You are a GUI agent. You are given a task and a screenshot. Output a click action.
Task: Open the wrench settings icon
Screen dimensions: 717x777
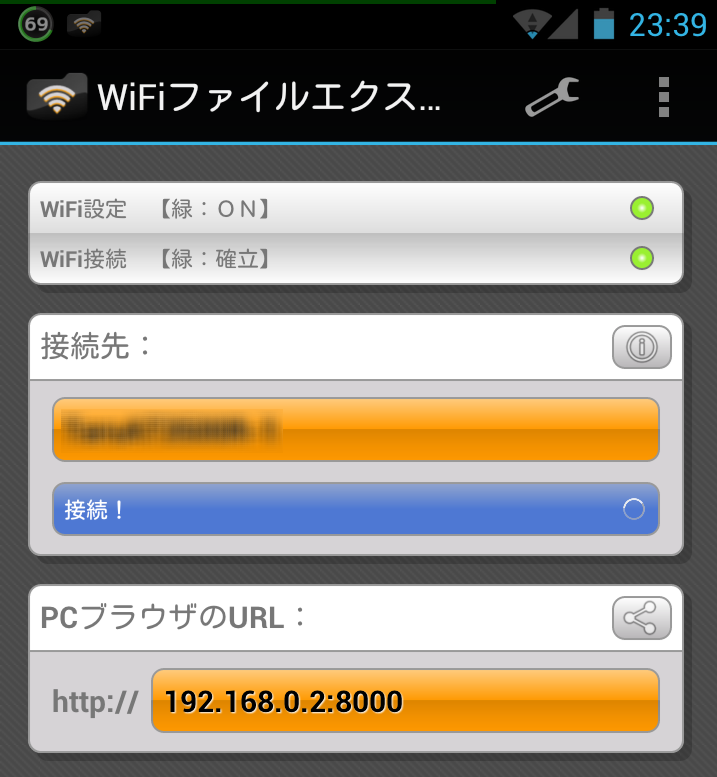click(x=552, y=96)
